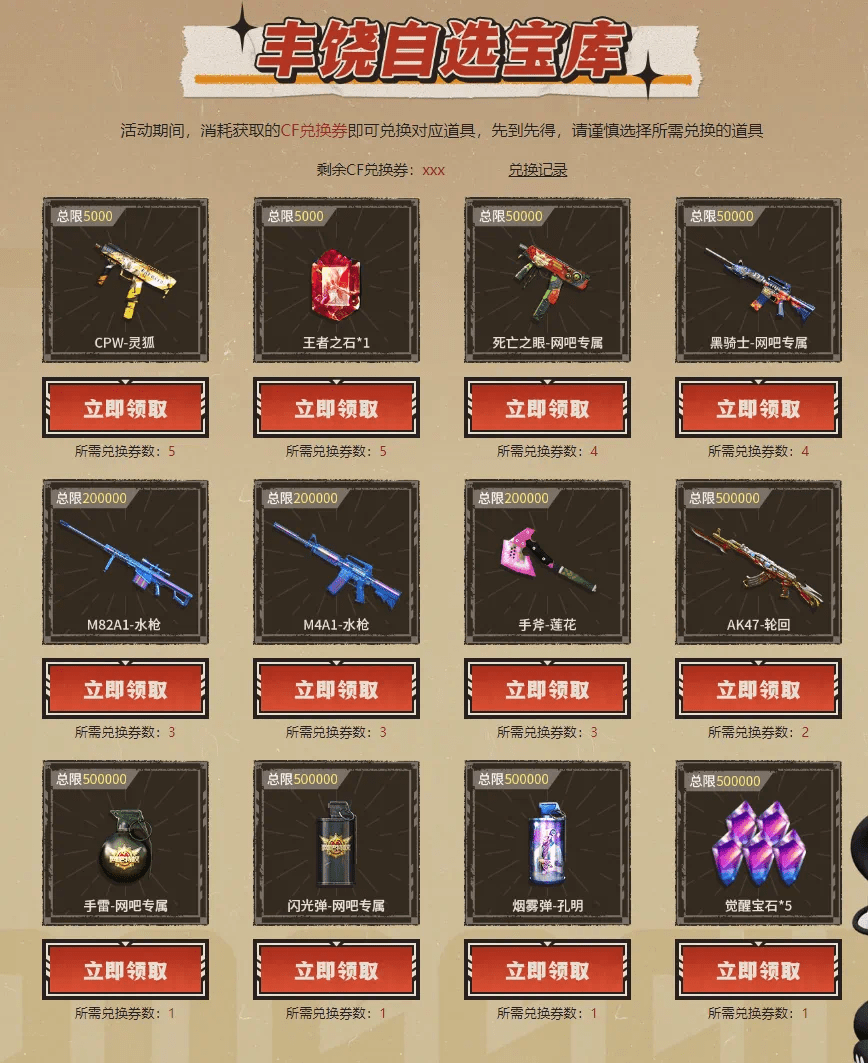Claim 闪光弹-网吧专属 flashbang now
This screenshot has width=868, height=1063.
336,970
